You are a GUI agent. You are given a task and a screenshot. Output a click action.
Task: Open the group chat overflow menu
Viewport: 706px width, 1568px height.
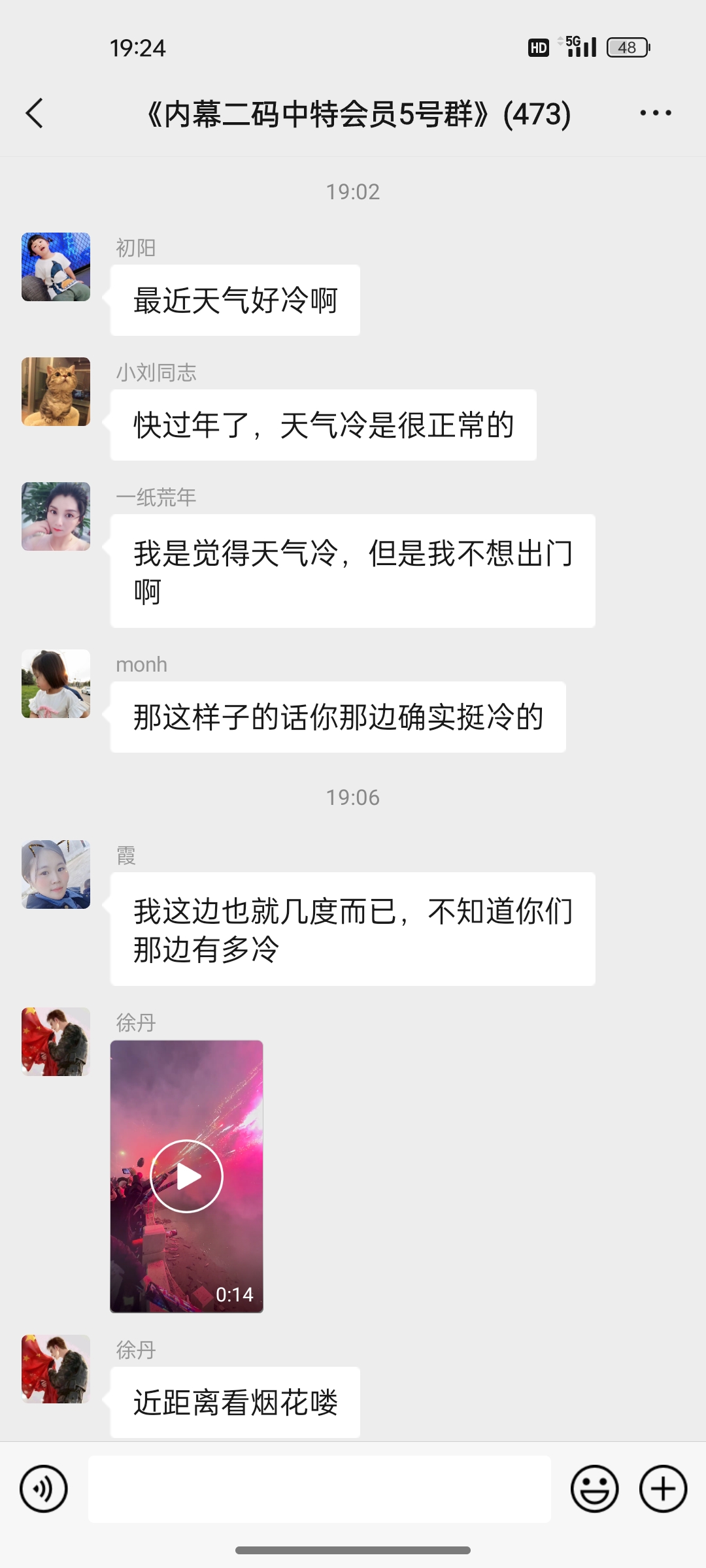[x=655, y=114]
